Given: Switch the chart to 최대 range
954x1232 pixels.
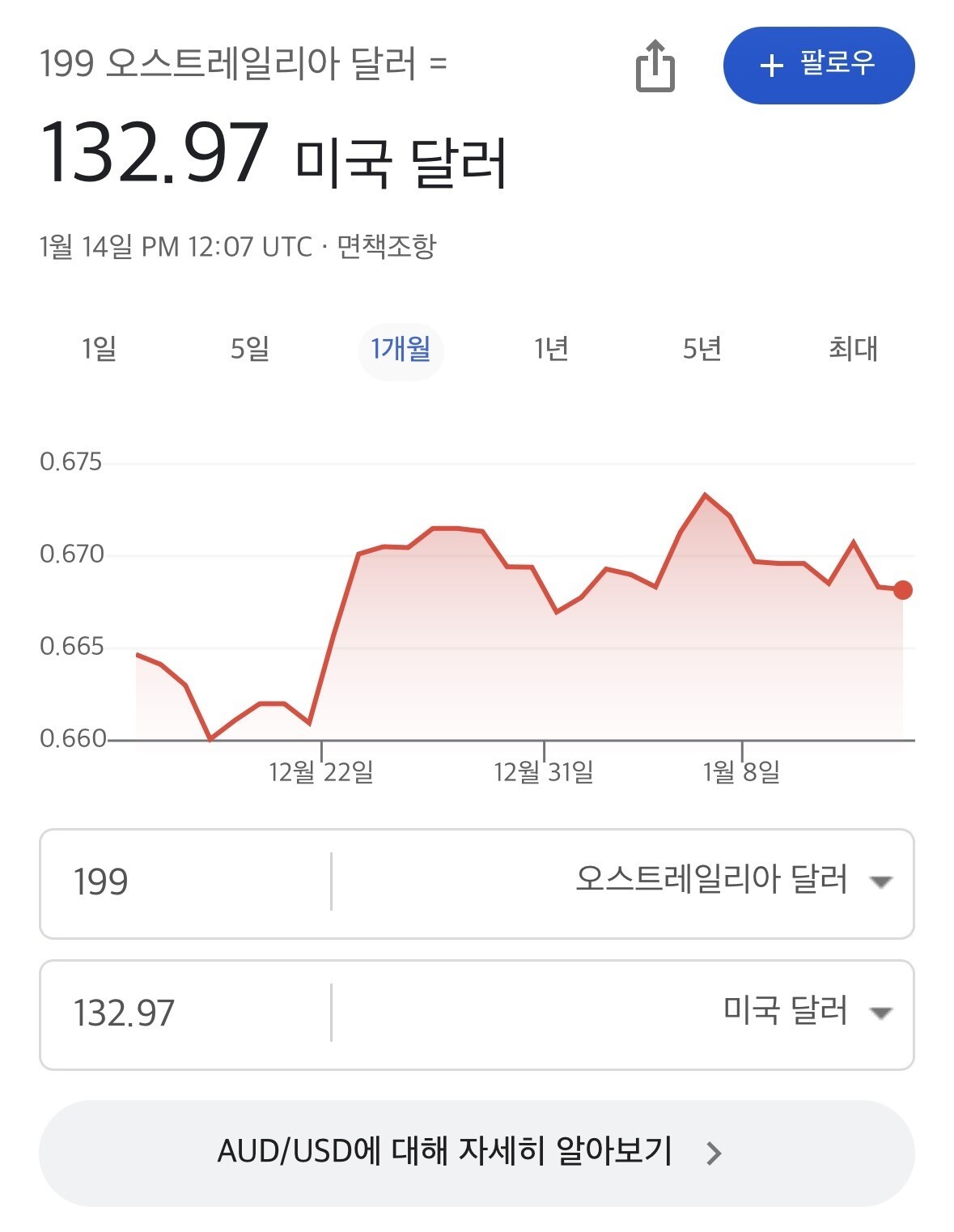Looking at the screenshot, I should [x=853, y=349].
